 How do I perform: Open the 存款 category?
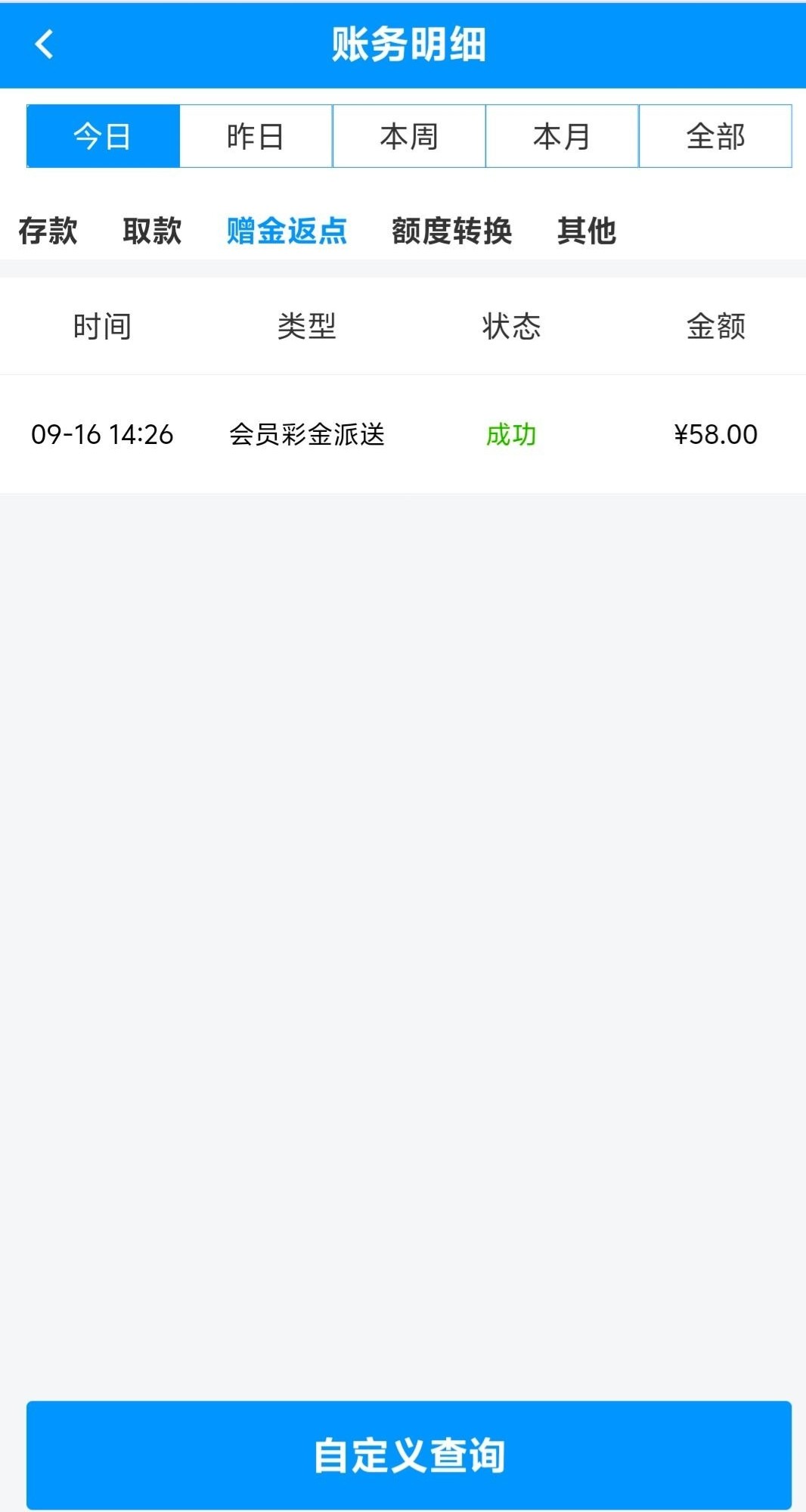click(48, 231)
